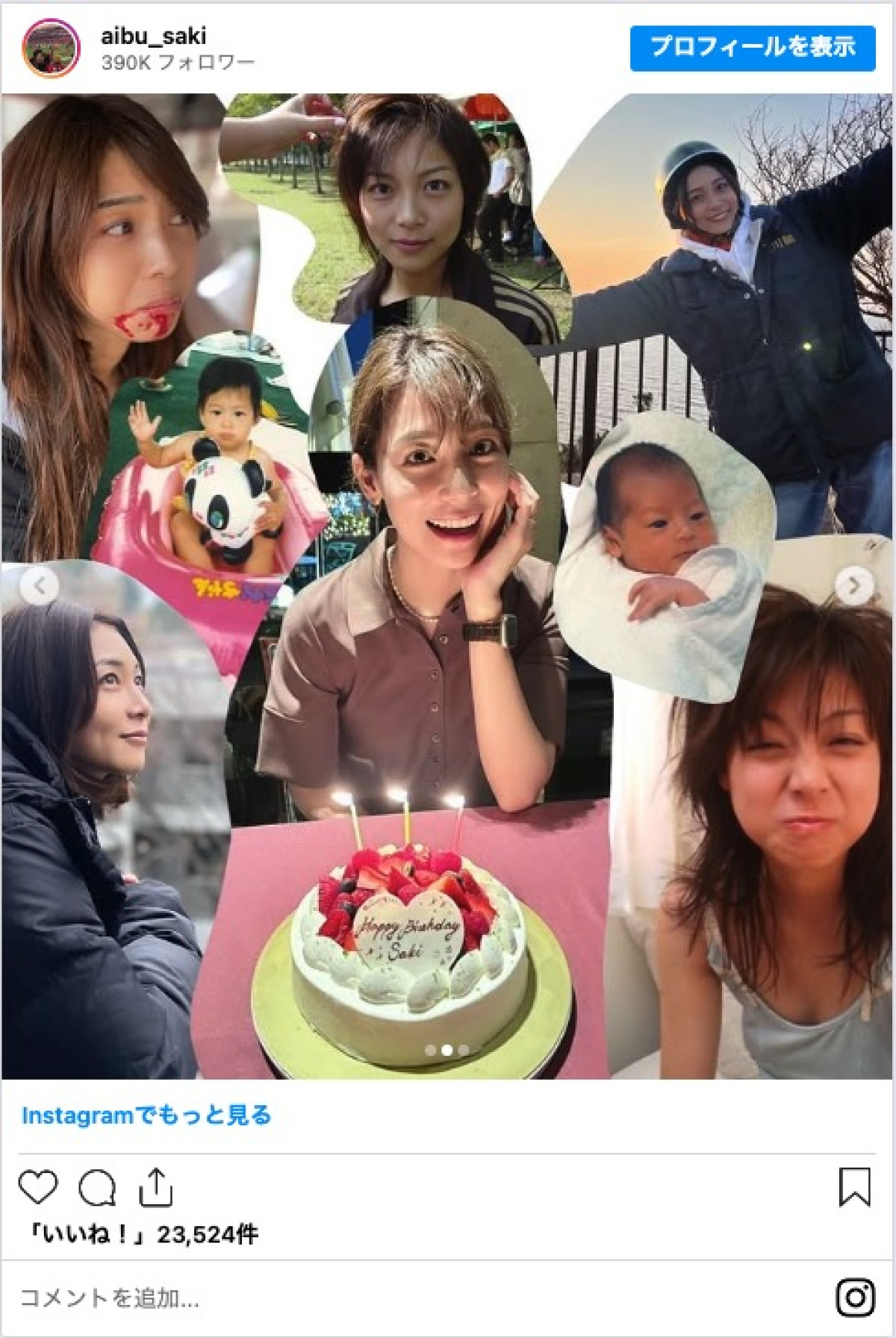Viewport: 896px width, 1338px height.
Task: Open the comment bubble icon
Action: point(97,1186)
